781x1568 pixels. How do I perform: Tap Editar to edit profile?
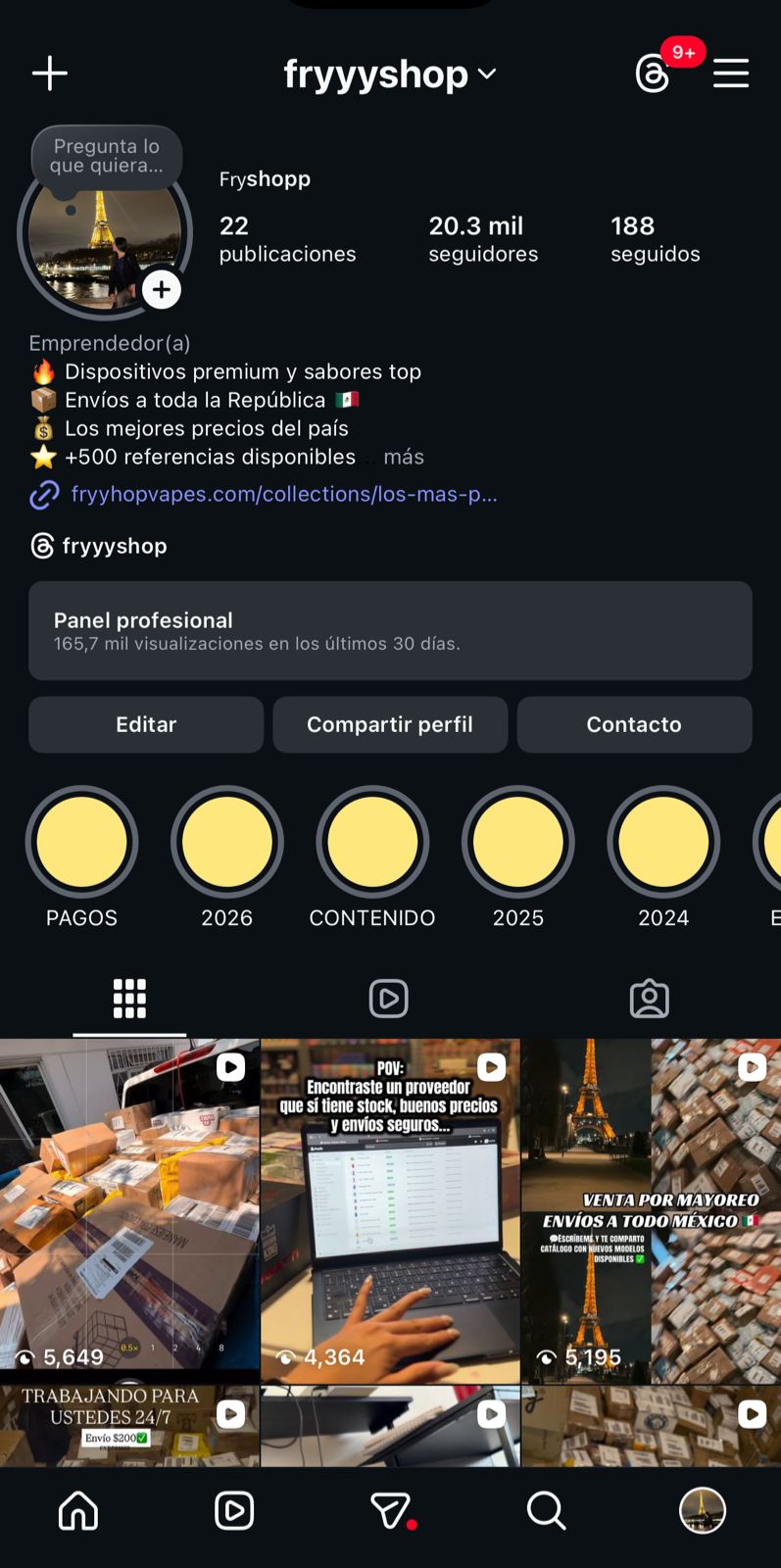pos(146,724)
